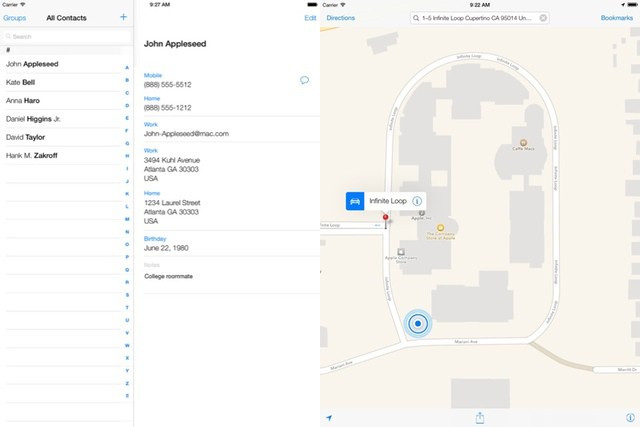Center map on current location arrow
The height and width of the screenshot is (427, 640).
[x=329, y=417]
